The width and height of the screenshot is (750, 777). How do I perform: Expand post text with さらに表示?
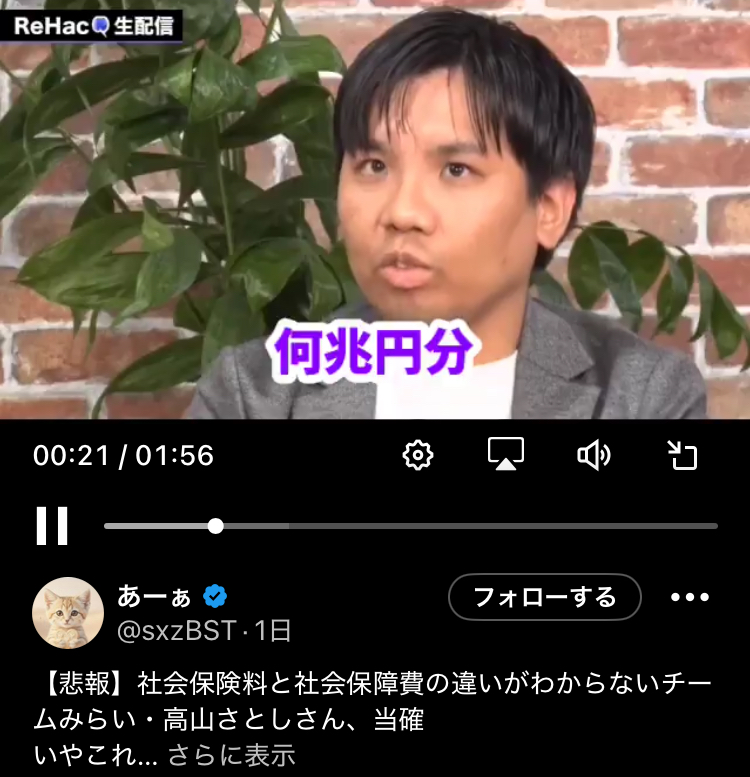(x=231, y=755)
